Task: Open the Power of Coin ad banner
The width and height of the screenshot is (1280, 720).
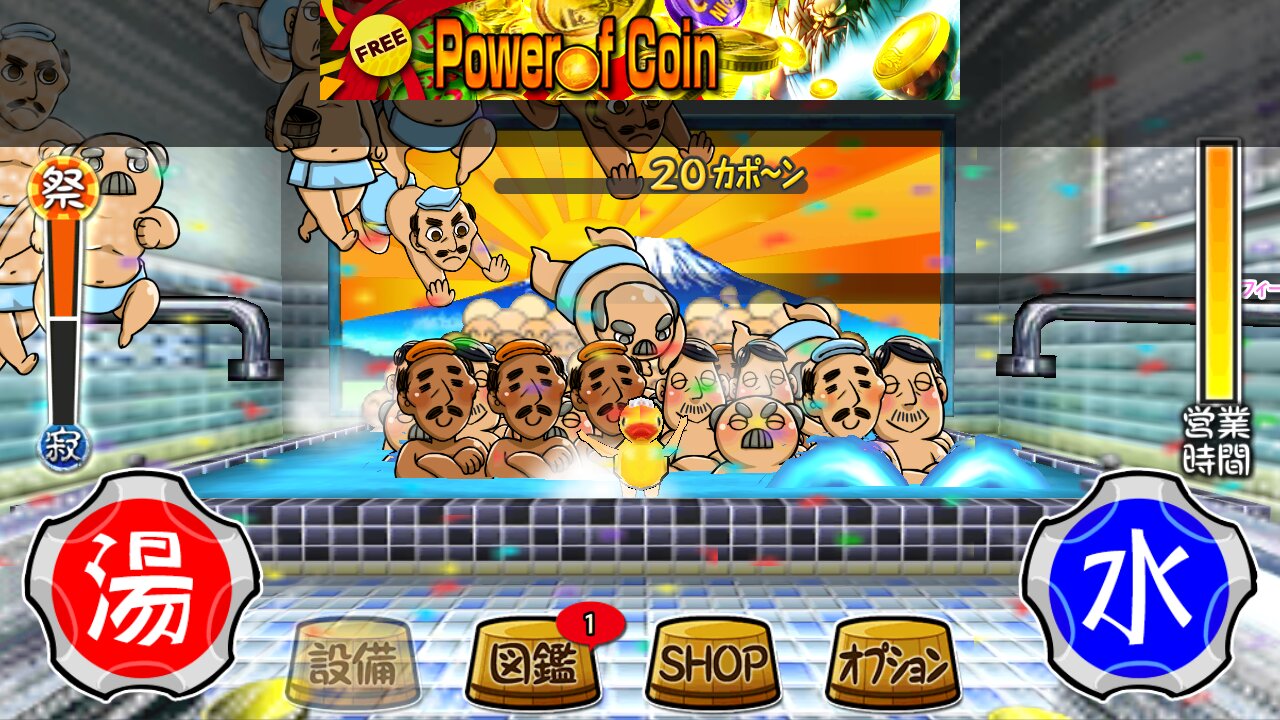Action: [640, 50]
